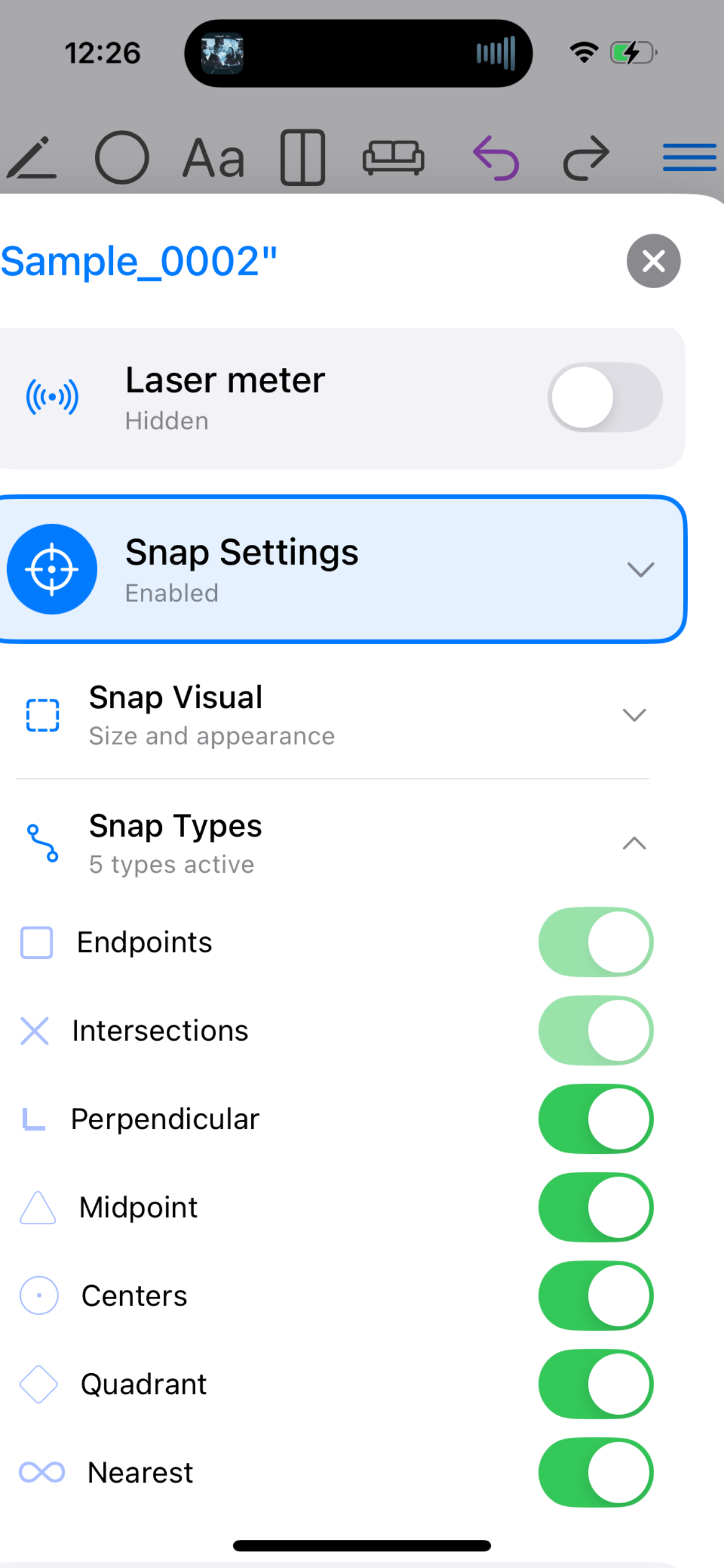The width and height of the screenshot is (724, 1568).
Task: Collapse the Snap Types list
Action: pyautogui.click(x=634, y=843)
